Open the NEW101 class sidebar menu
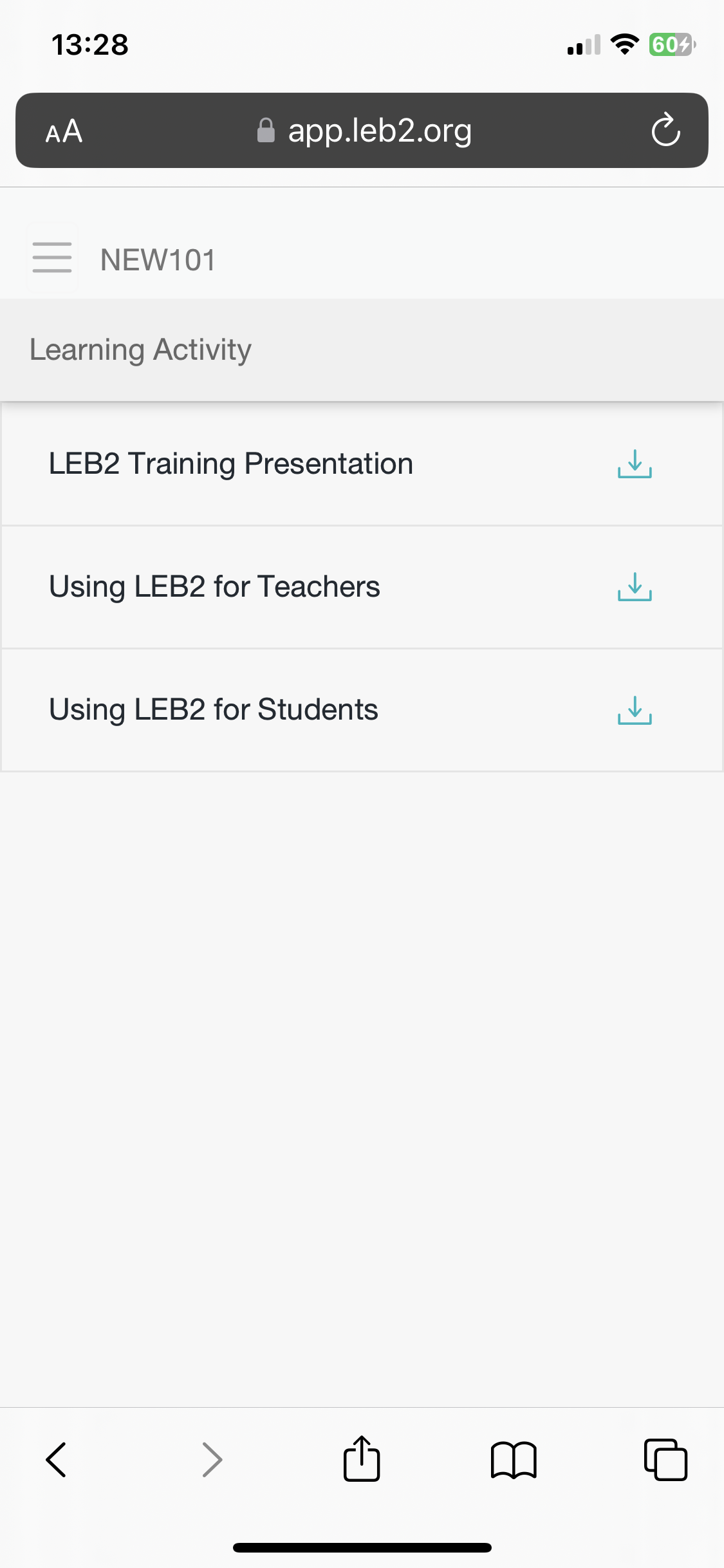The width and height of the screenshot is (724, 1568). [x=51, y=257]
